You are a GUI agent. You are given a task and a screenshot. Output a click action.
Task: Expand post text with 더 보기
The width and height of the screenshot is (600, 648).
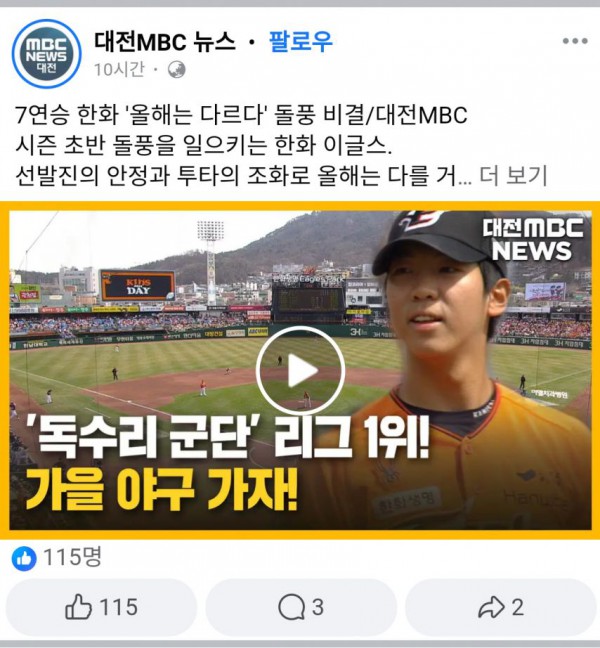coord(514,177)
